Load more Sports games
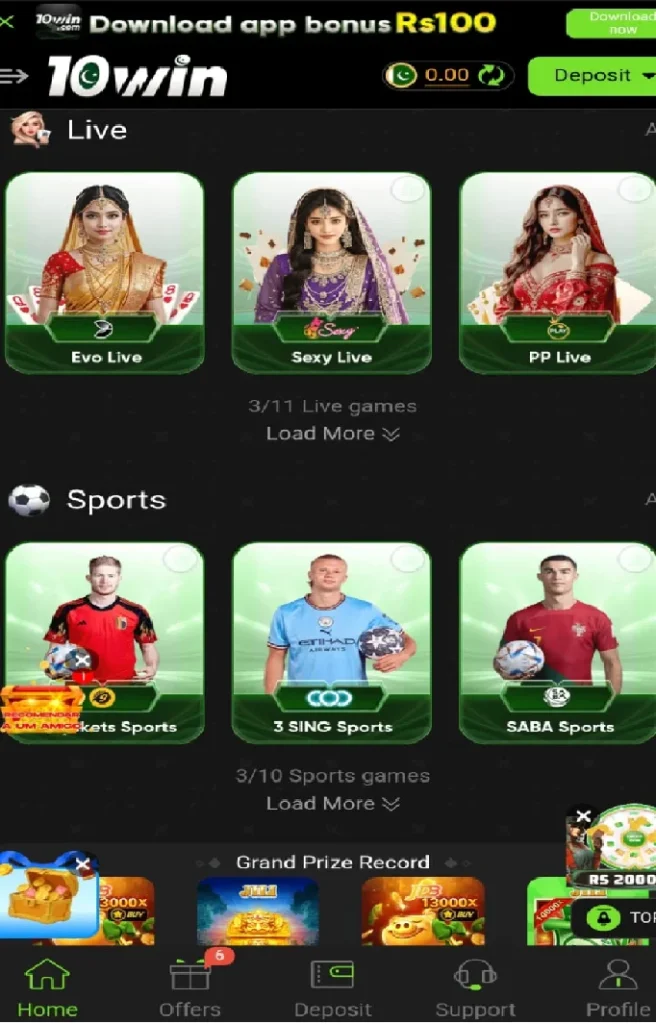Image resolution: width=656 pixels, height=1024 pixels. (332, 803)
